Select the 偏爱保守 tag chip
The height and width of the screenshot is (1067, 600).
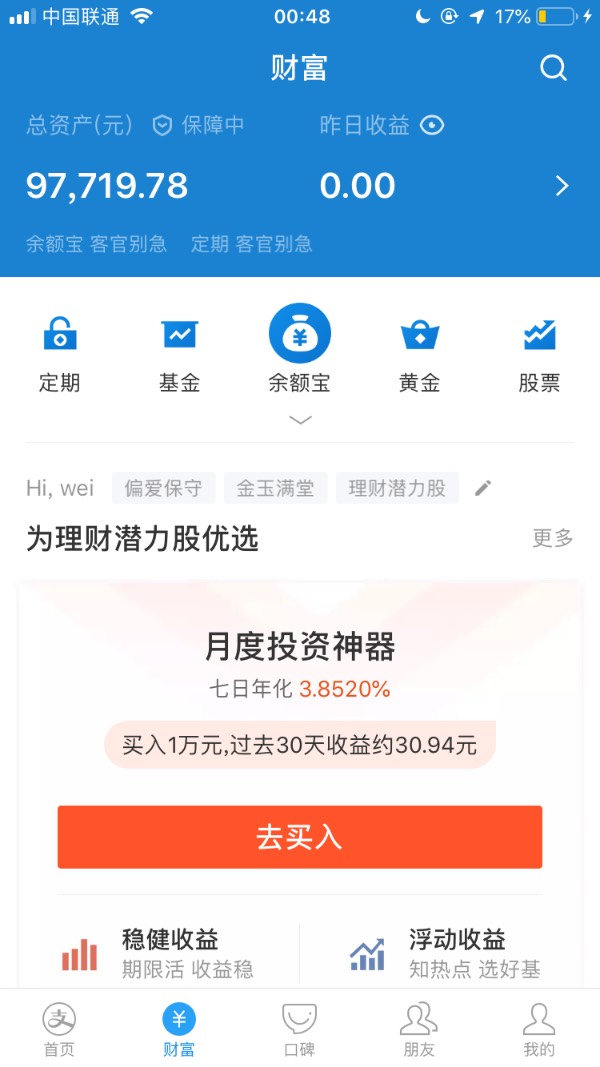coord(163,488)
